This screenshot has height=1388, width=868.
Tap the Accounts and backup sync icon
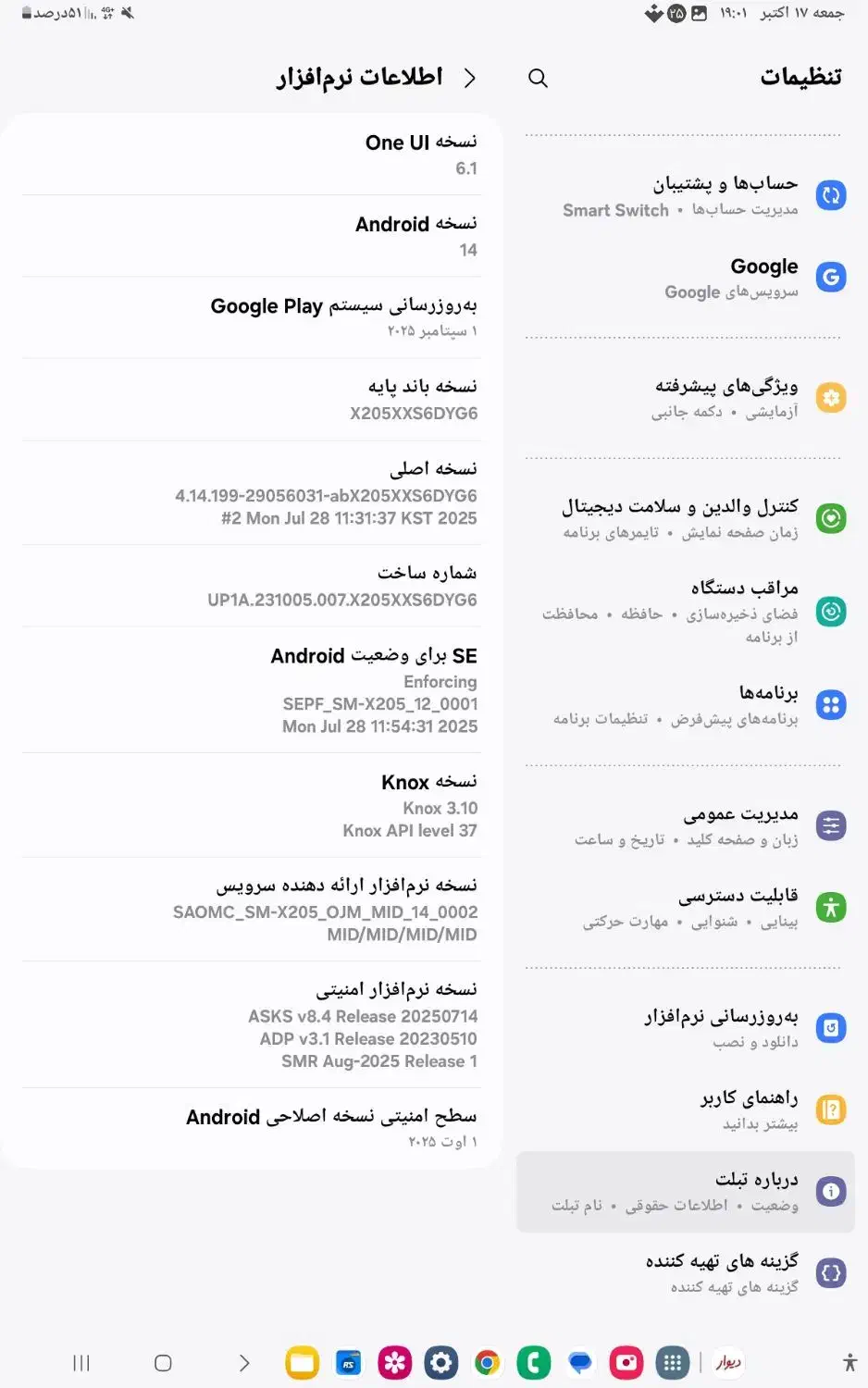831,195
